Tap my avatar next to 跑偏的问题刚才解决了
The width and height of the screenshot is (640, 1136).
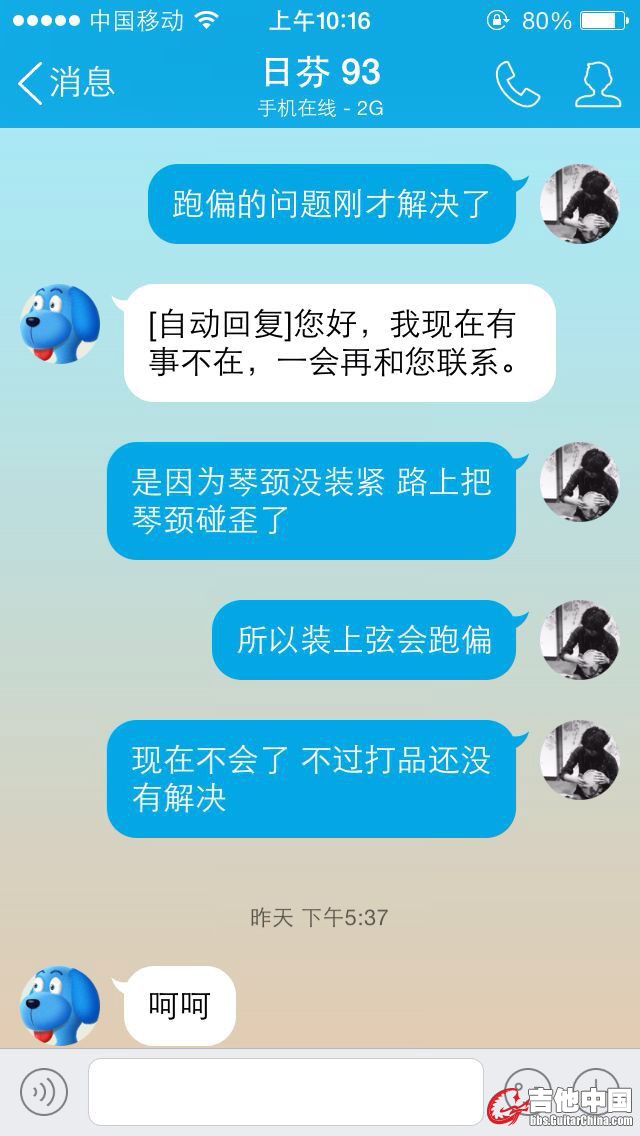[x=579, y=203]
